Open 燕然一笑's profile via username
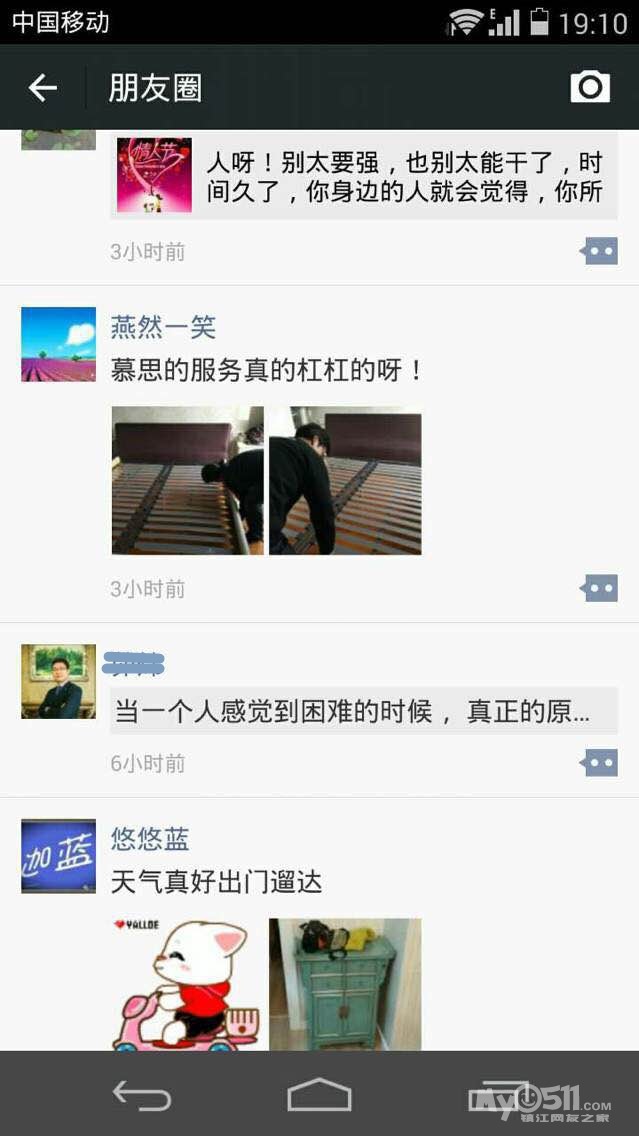 [x=163, y=328]
